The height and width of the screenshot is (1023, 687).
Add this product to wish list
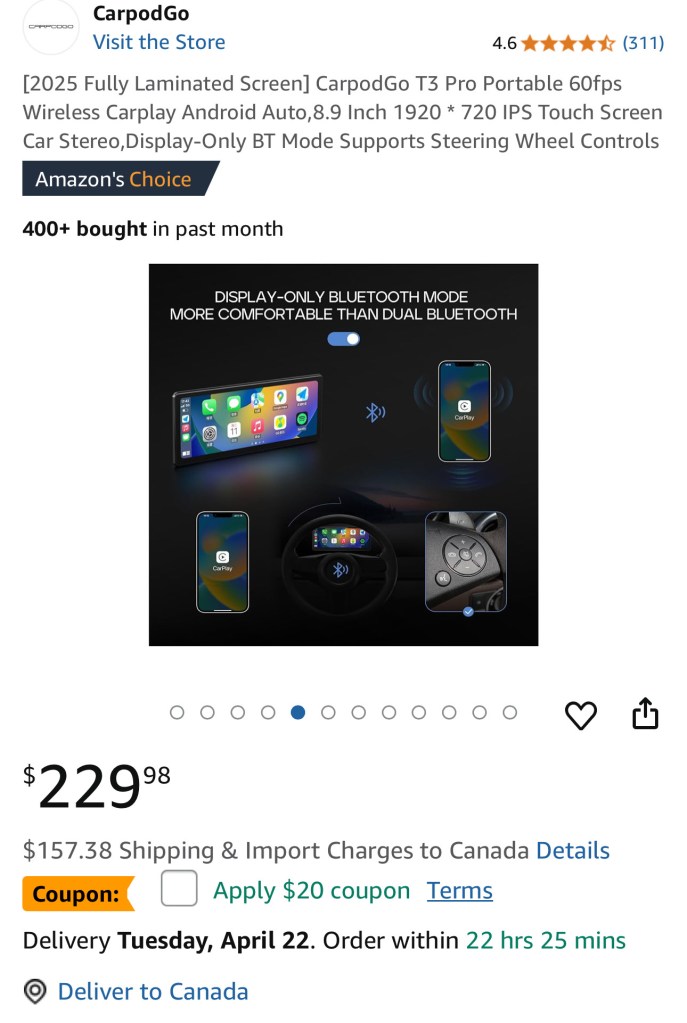[581, 714]
